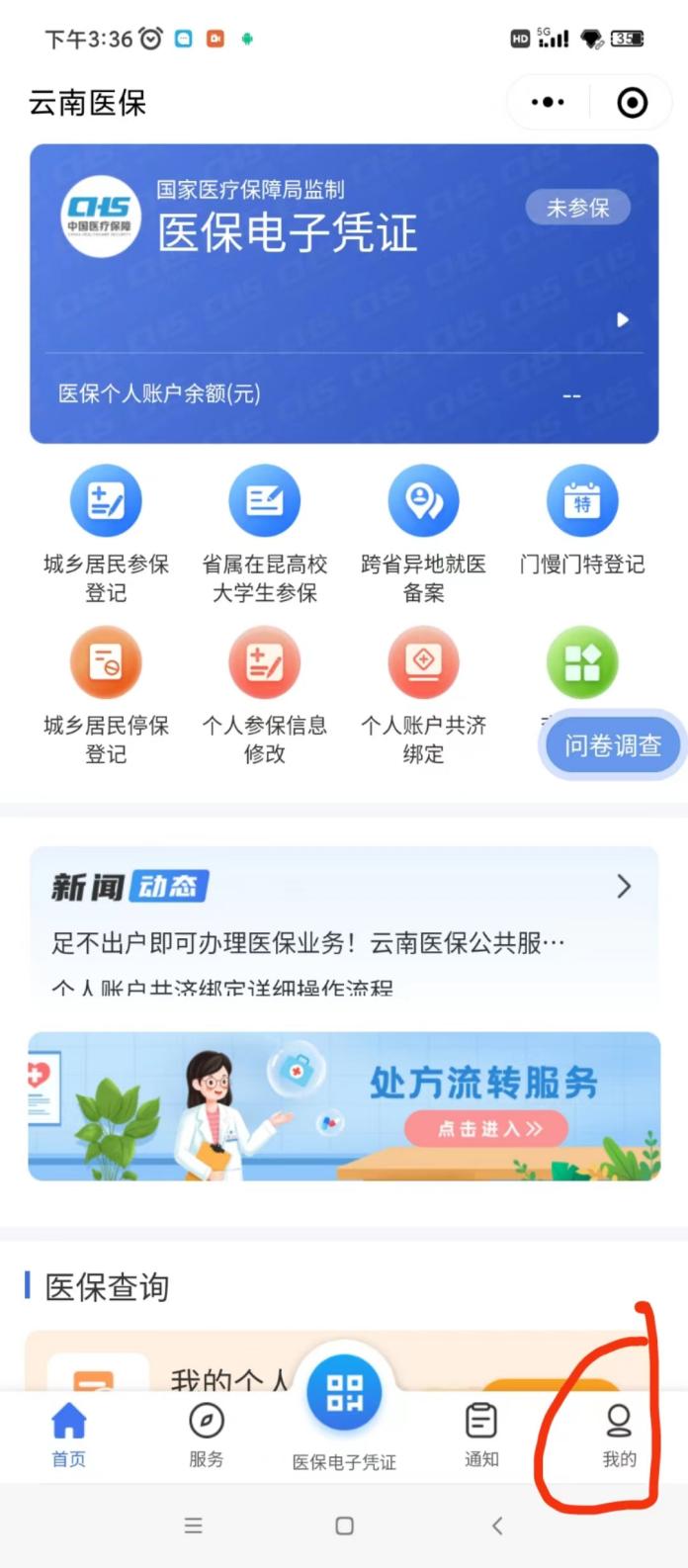Expand the 新闻动态 news list arrow
The width and height of the screenshot is (688, 1568).
pyautogui.click(x=623, y=886)
